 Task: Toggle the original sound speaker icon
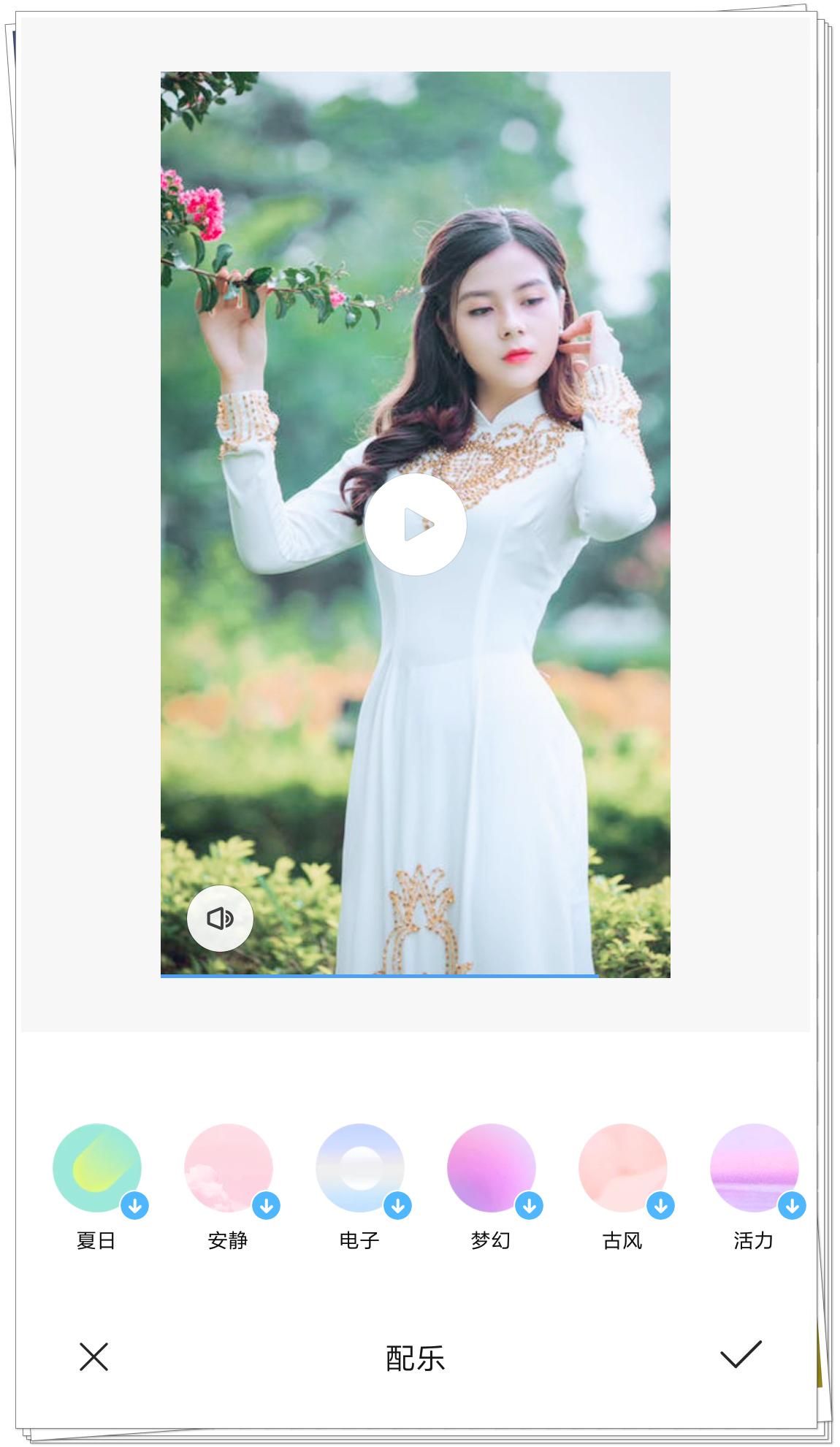[x=220, y=918]
